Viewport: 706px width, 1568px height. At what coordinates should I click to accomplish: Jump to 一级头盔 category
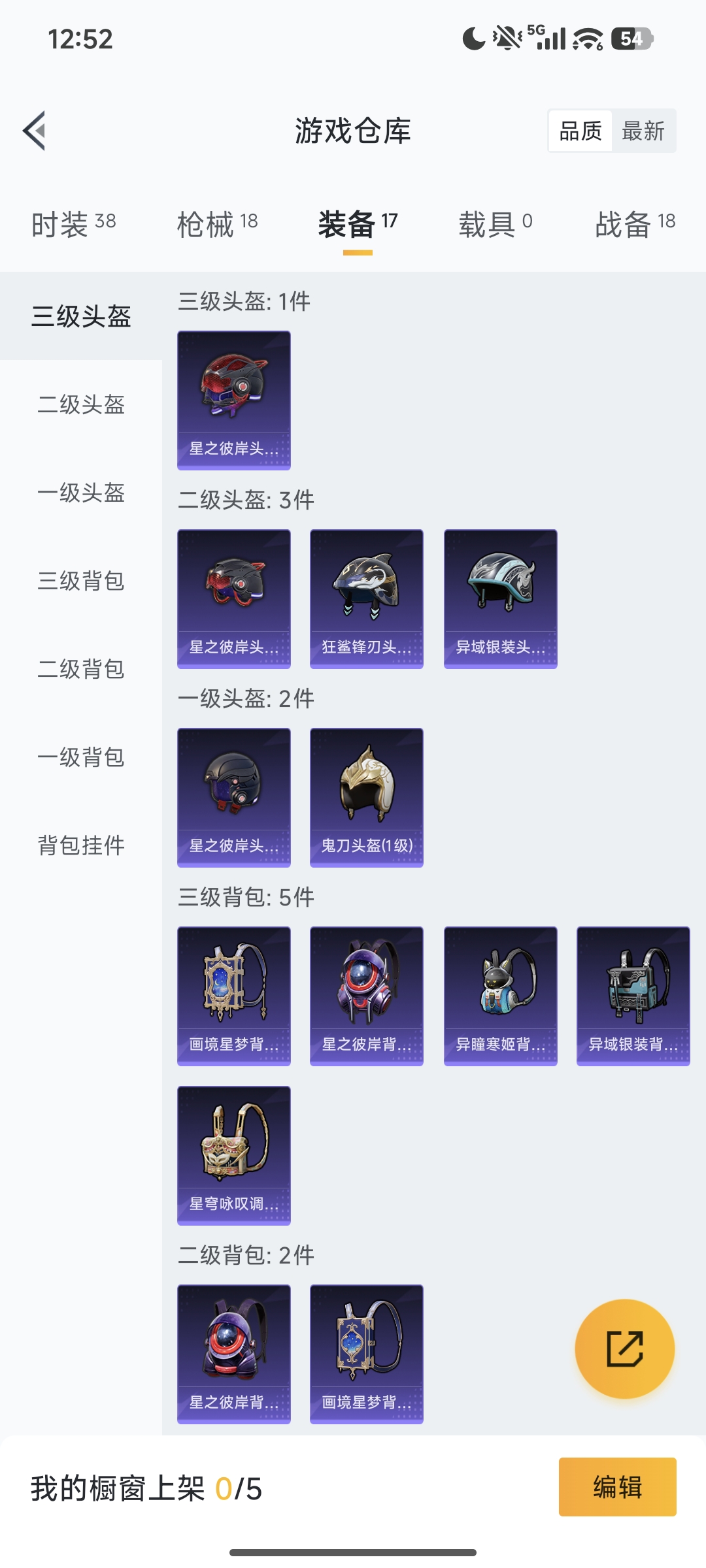point(81,493)
